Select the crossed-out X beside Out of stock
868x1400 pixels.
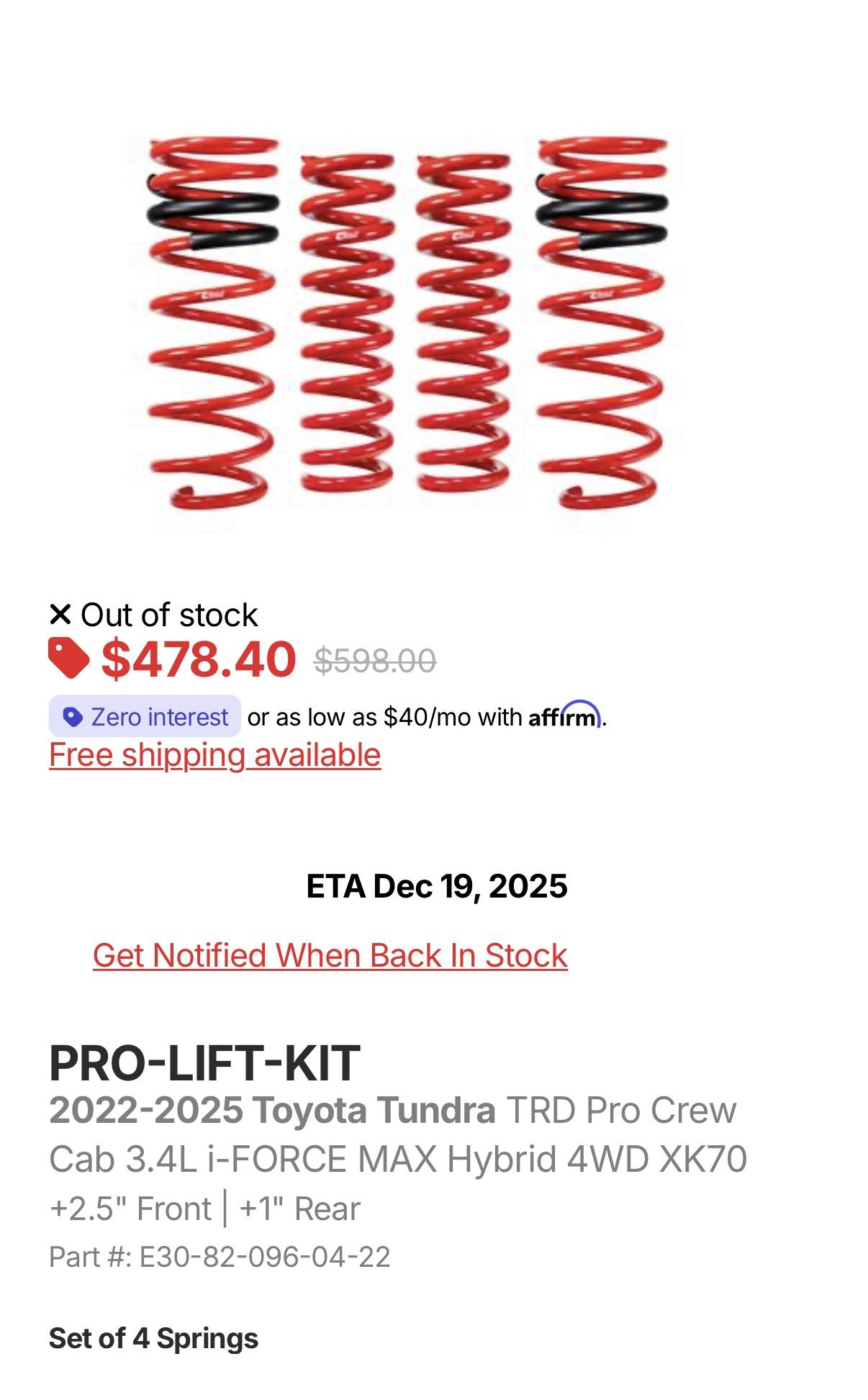60,614
